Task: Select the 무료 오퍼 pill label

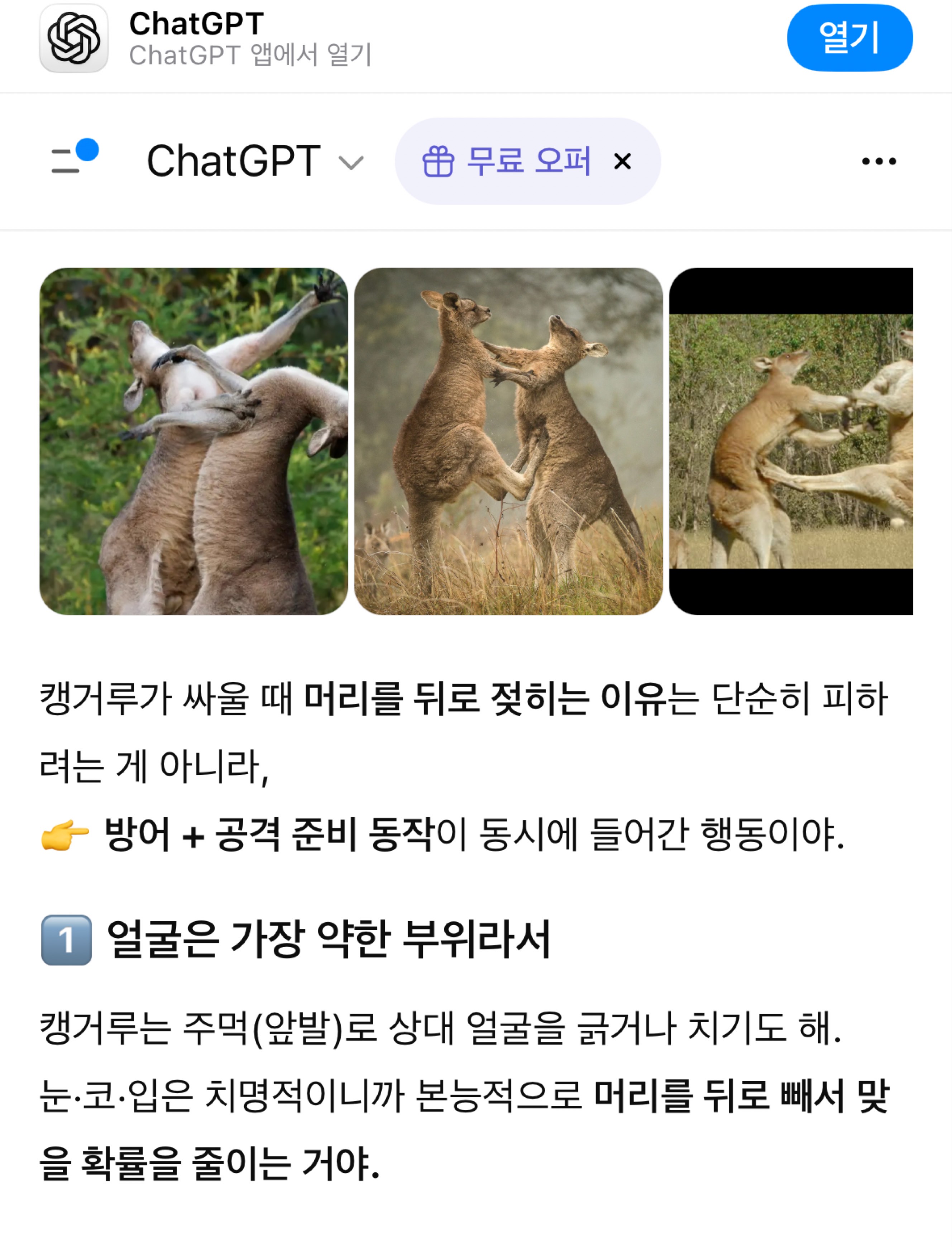Action: pyautogui.click(x=527, y=162)
